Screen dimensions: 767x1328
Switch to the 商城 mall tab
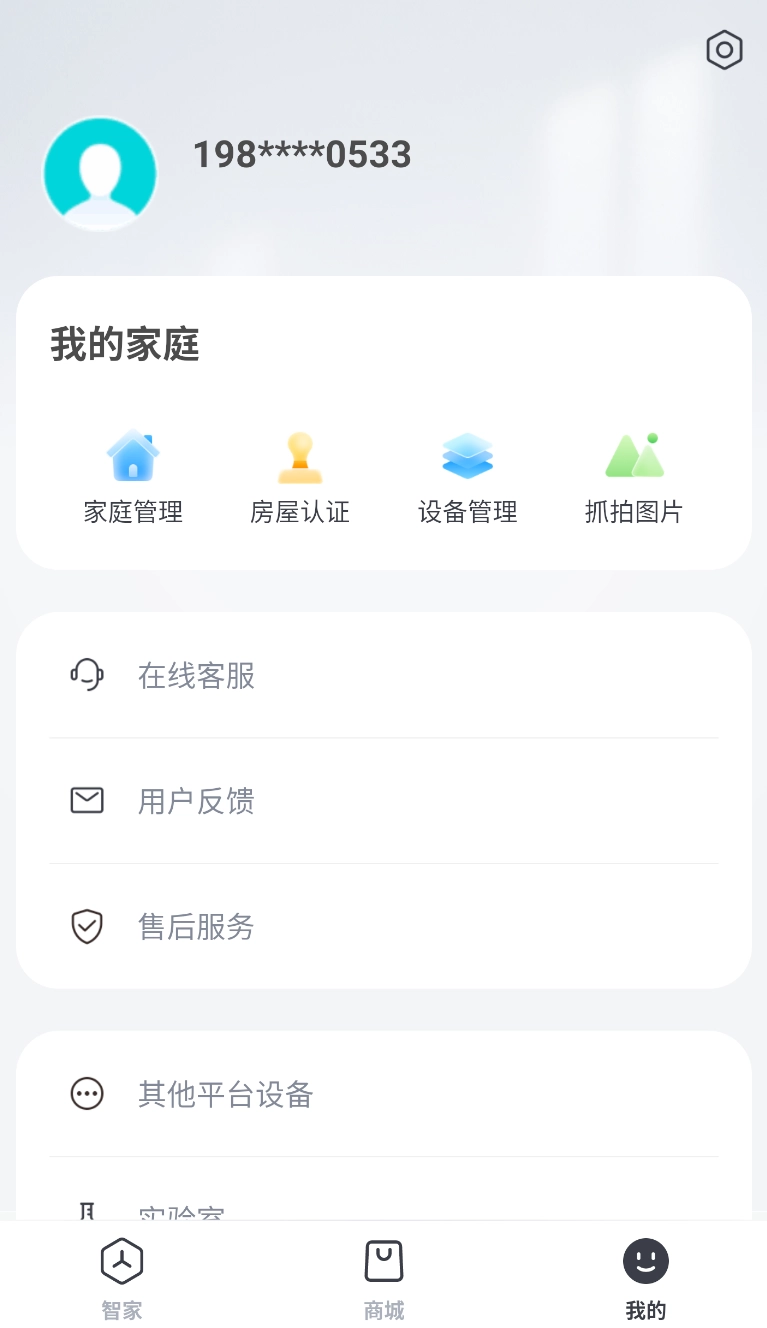point(384,1279)
